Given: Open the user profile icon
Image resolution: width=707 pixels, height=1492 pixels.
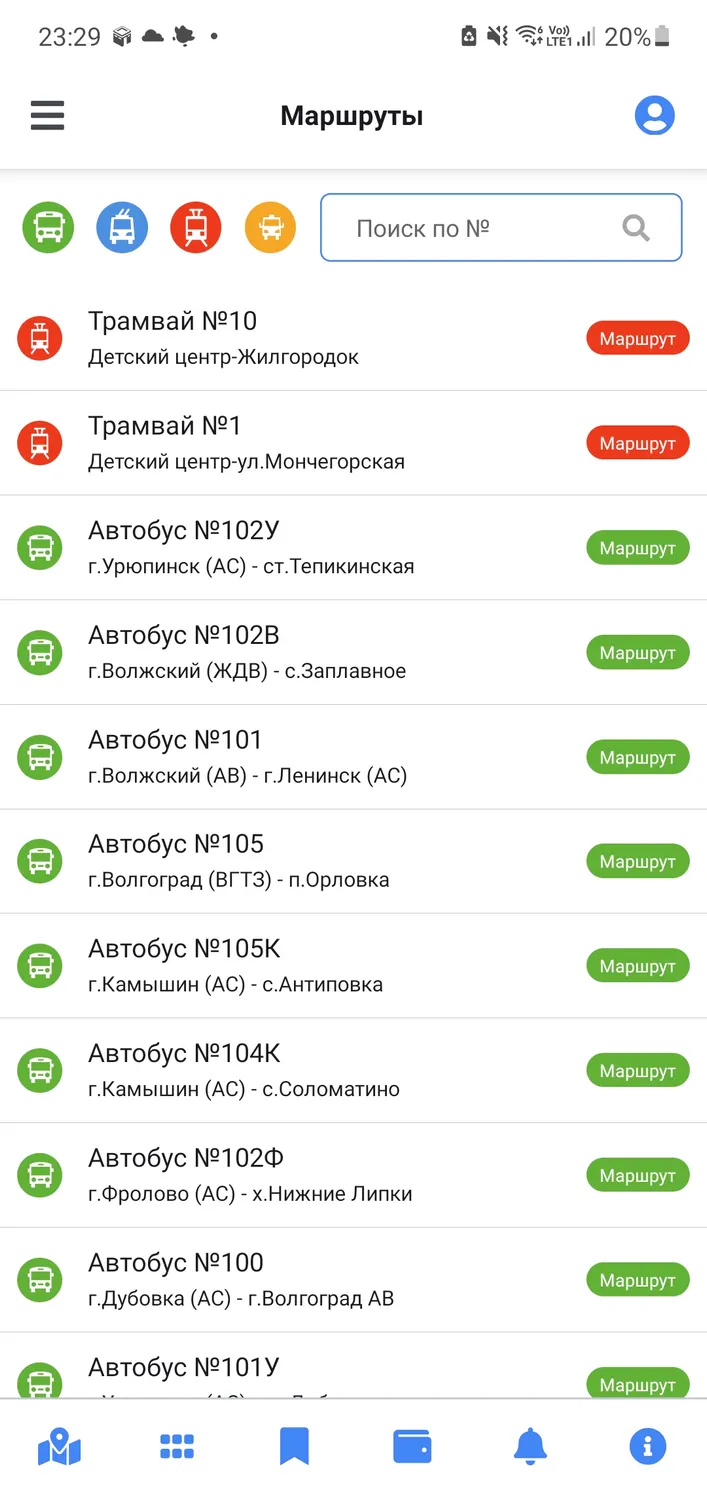Looking at the screenshot, I should [655, 116].
